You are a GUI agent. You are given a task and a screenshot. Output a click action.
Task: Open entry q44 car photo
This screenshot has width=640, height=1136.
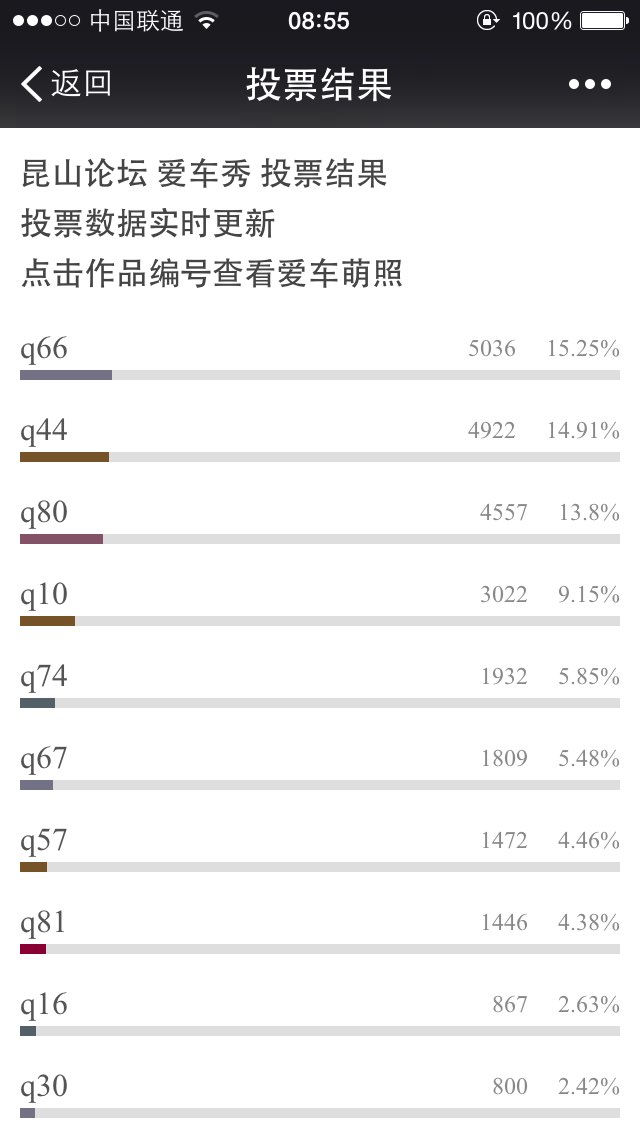tap(44, 431)
